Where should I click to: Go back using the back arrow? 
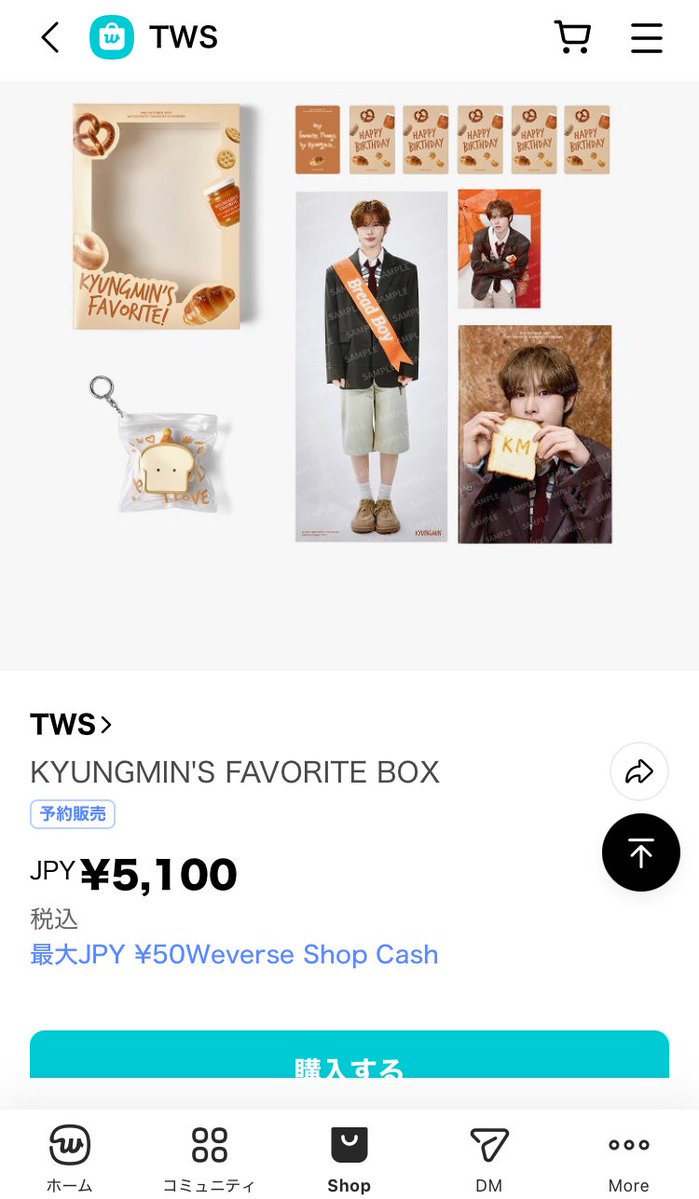click(50, 37)
